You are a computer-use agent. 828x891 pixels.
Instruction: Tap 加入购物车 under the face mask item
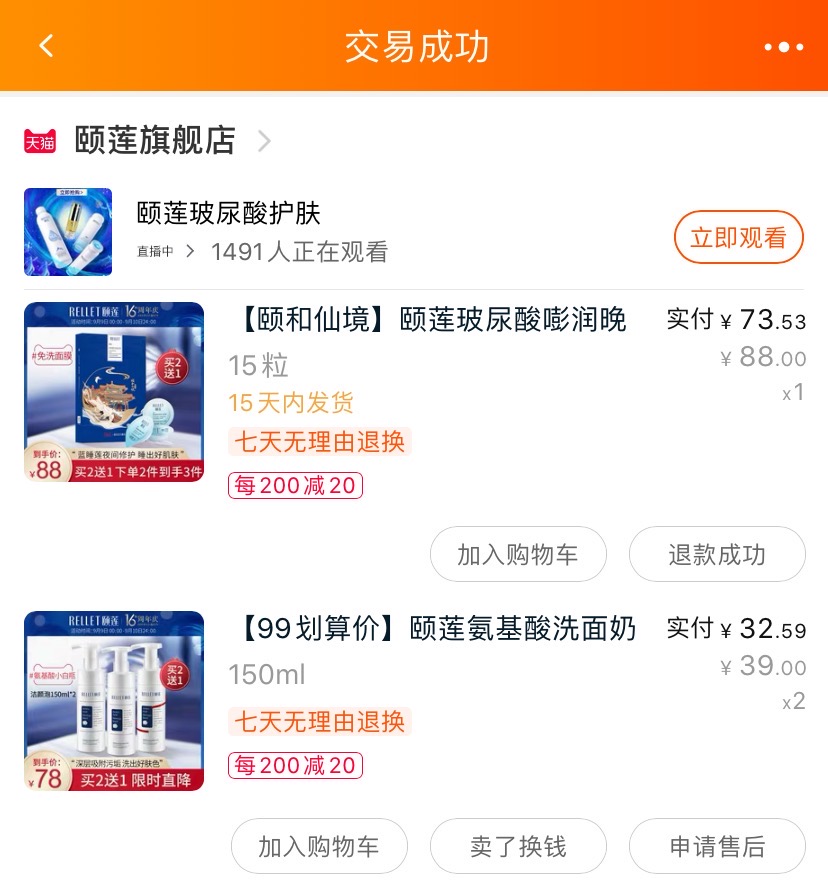click(518, 554)
